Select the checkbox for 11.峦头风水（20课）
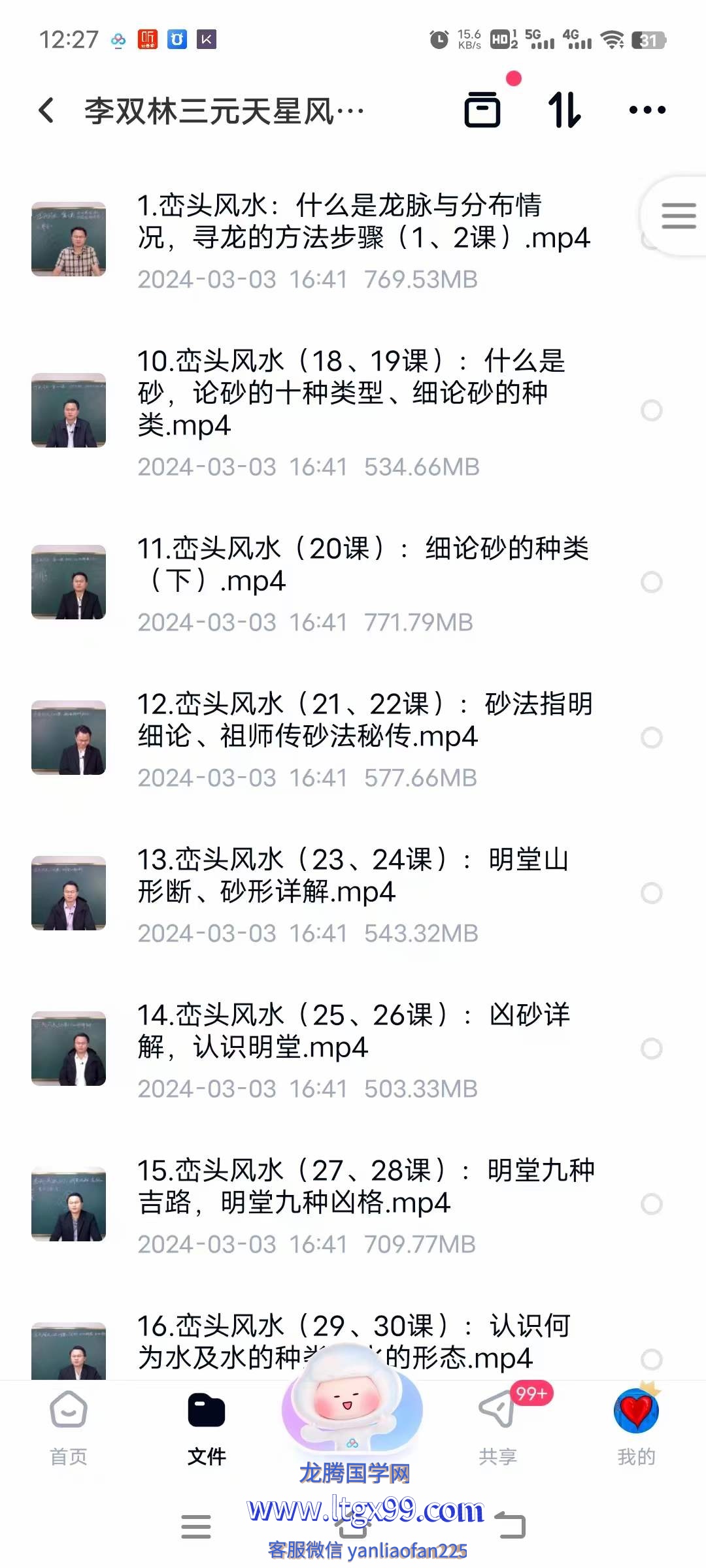706x1568 pixels. [x=652, y=581]
